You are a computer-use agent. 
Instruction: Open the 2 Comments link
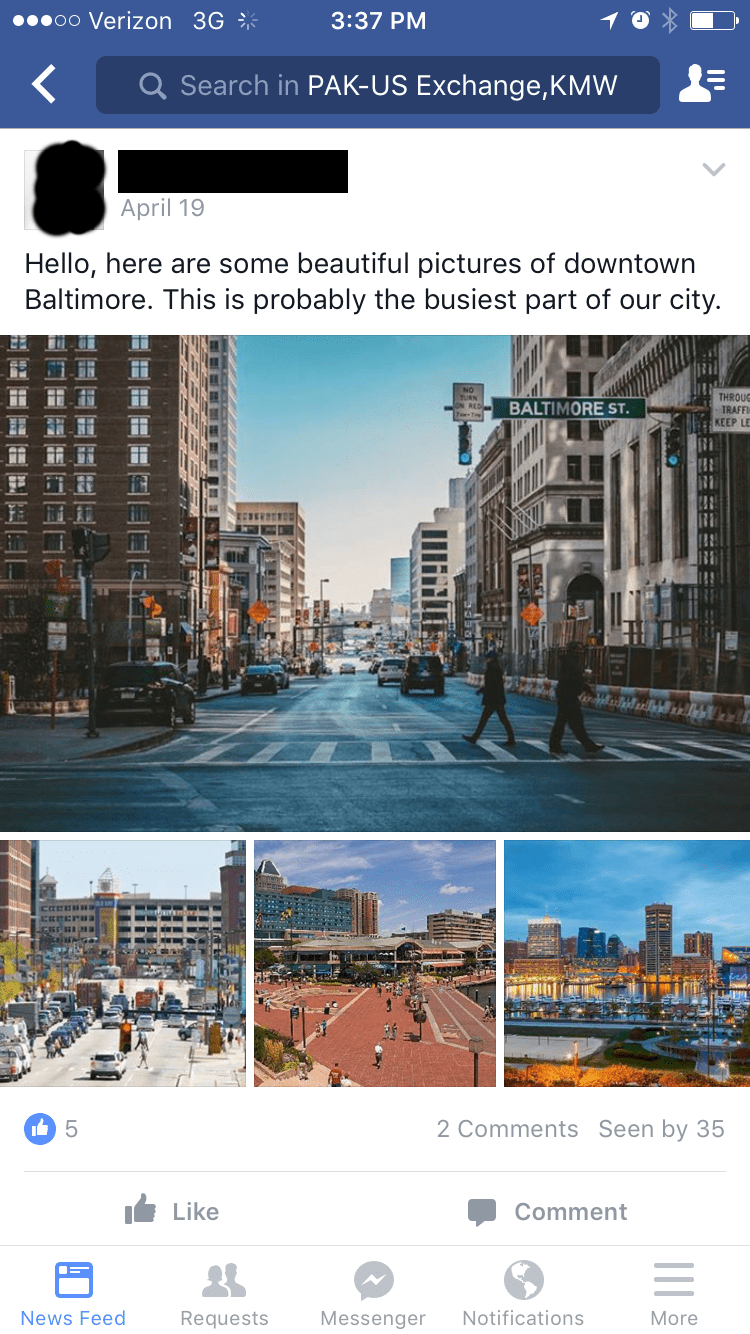(507, 1129)
